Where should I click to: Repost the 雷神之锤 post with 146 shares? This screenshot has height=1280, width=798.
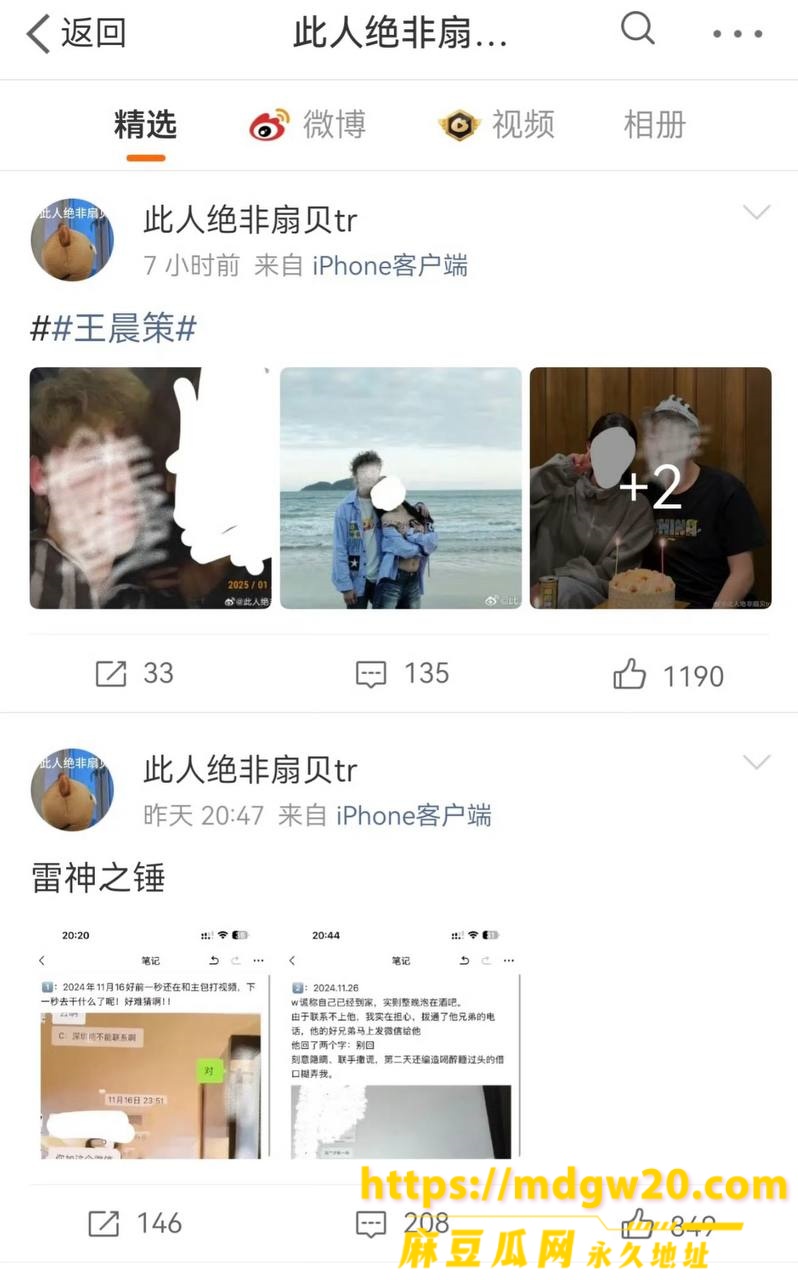pyautogui.click(x=134, y=1222)
